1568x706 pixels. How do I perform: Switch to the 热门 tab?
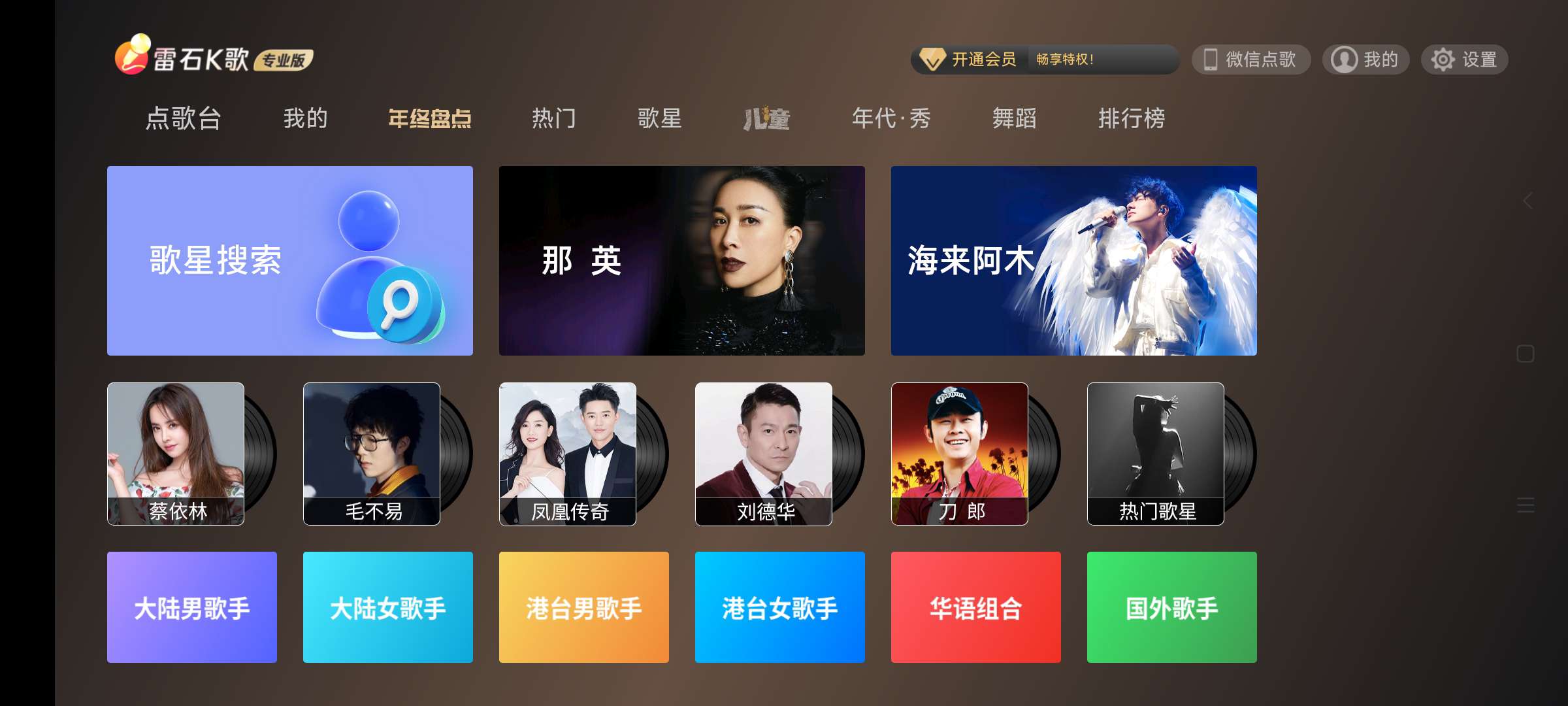click(553, 118)
